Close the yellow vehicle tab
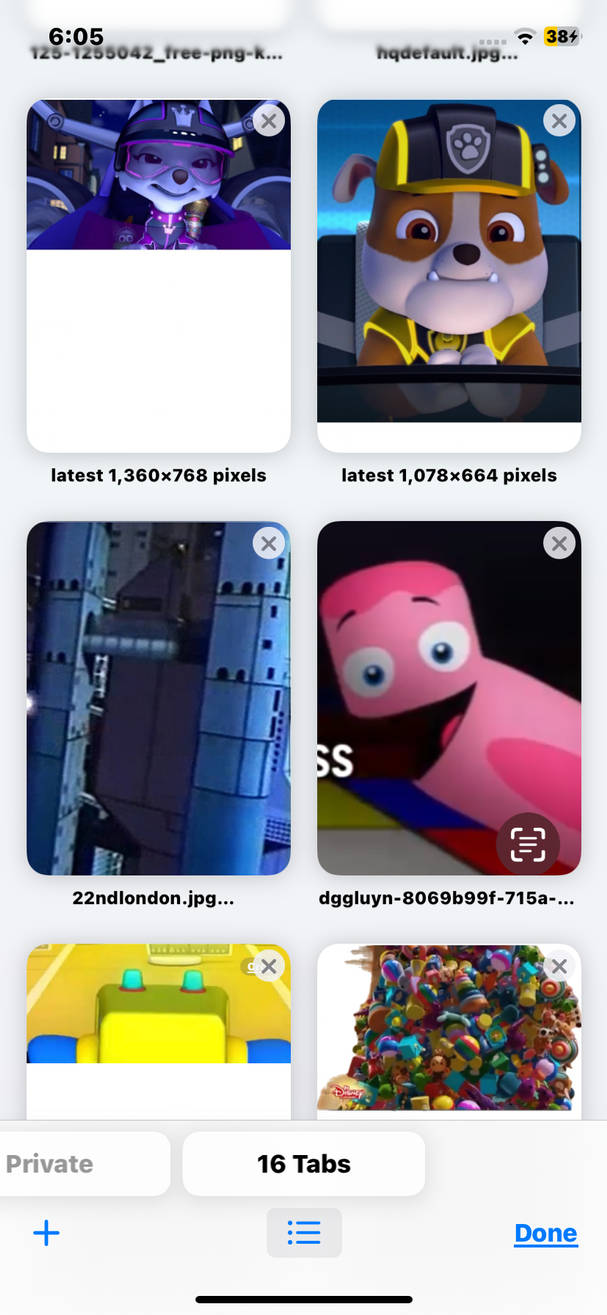This screenshot has height=1315, width=607. pos(268,966)
